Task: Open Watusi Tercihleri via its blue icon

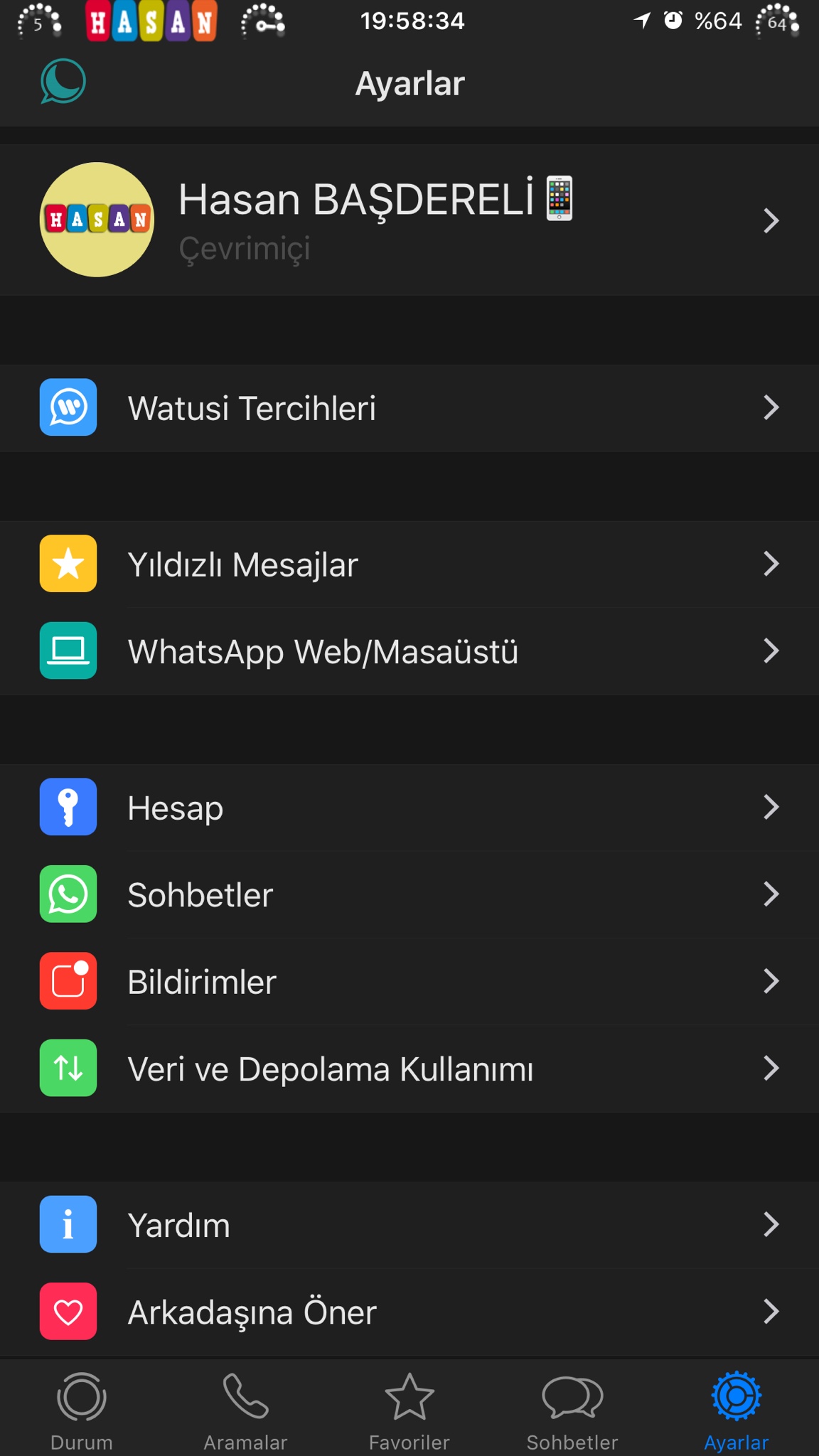Action: [x=68, y=407]
